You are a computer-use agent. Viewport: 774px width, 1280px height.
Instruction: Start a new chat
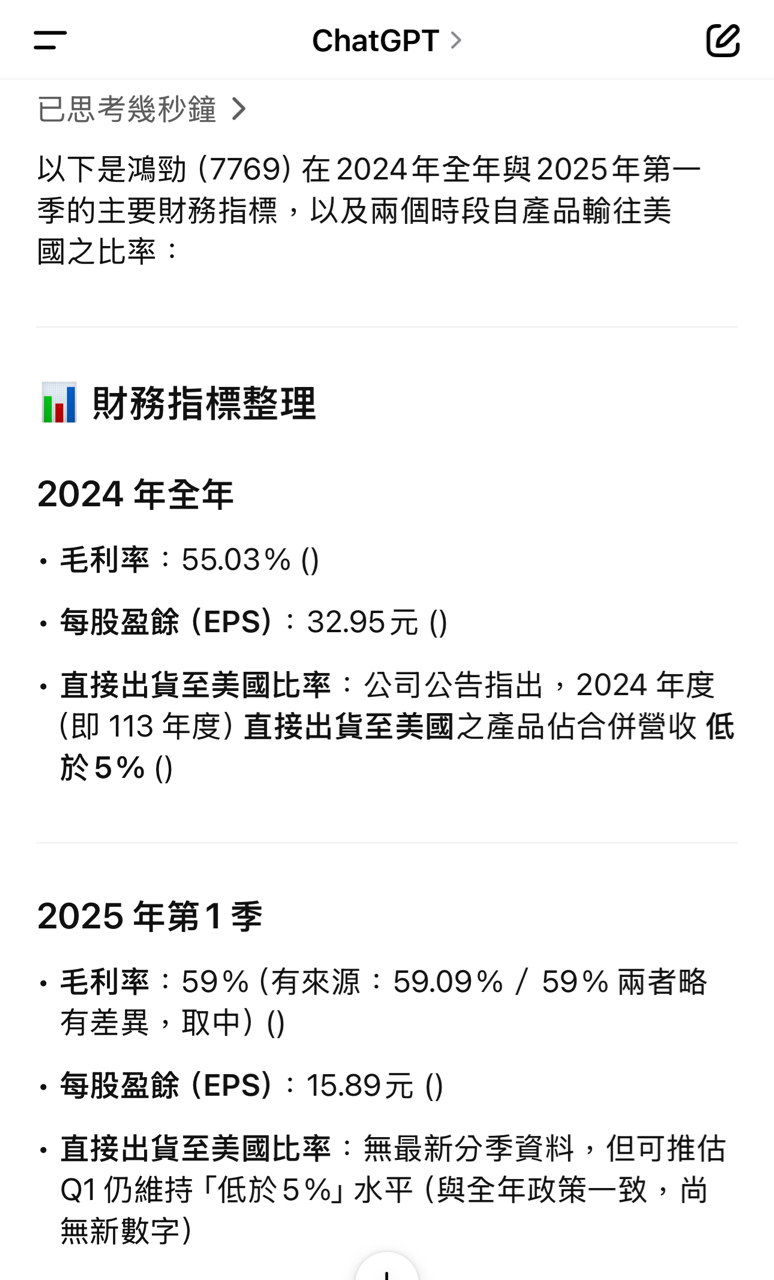click(723, 40)
